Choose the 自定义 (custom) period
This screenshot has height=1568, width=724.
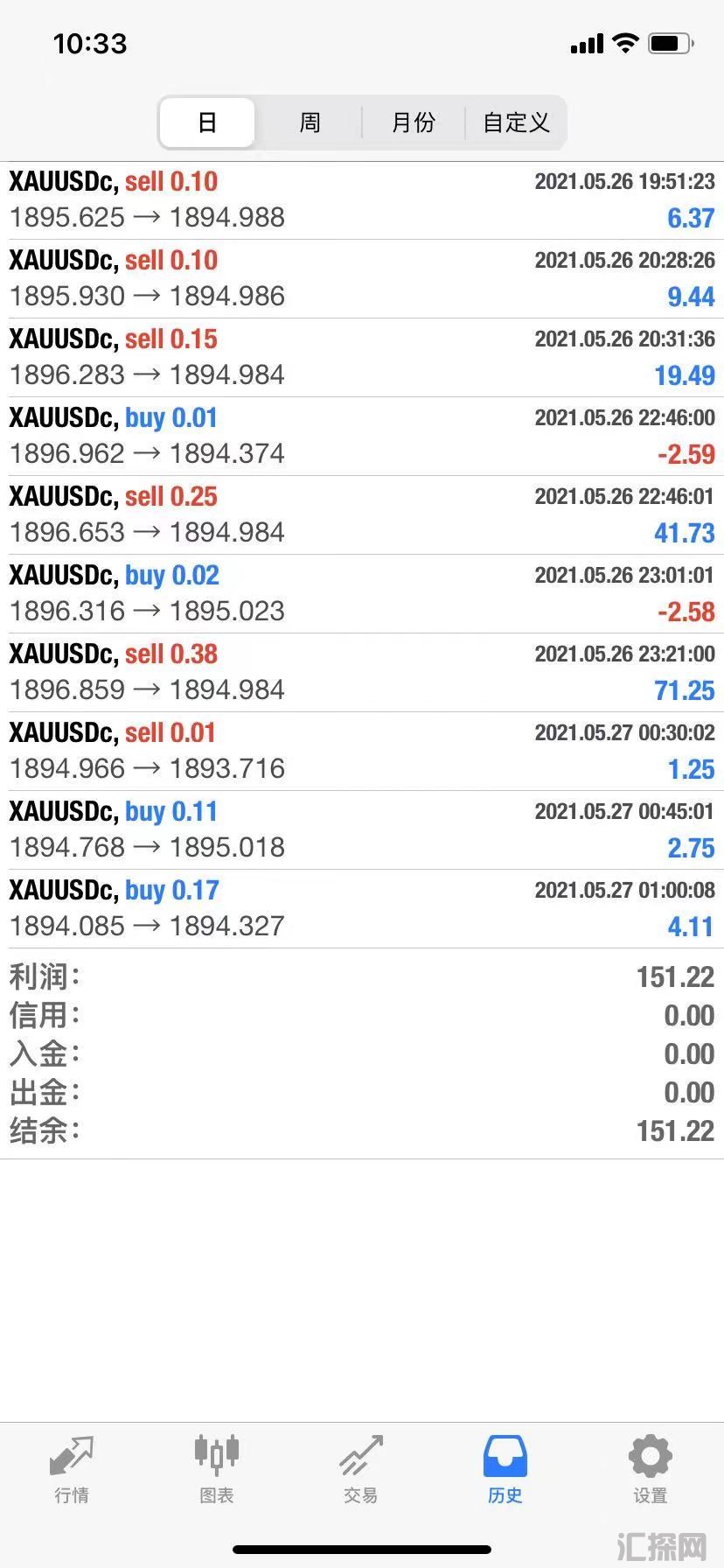[516, 122]
